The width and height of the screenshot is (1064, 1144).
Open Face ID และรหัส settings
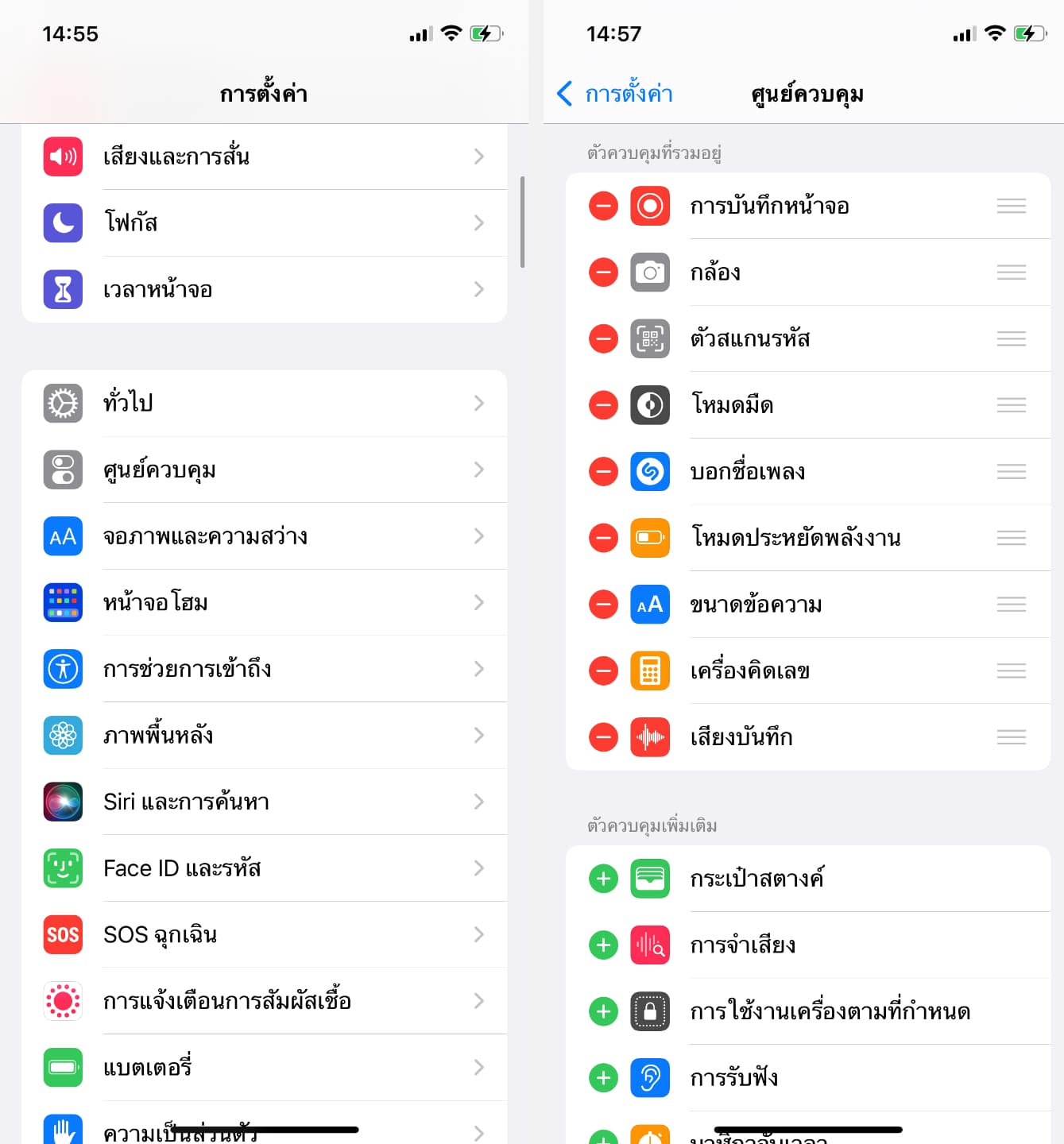[264, 868]
